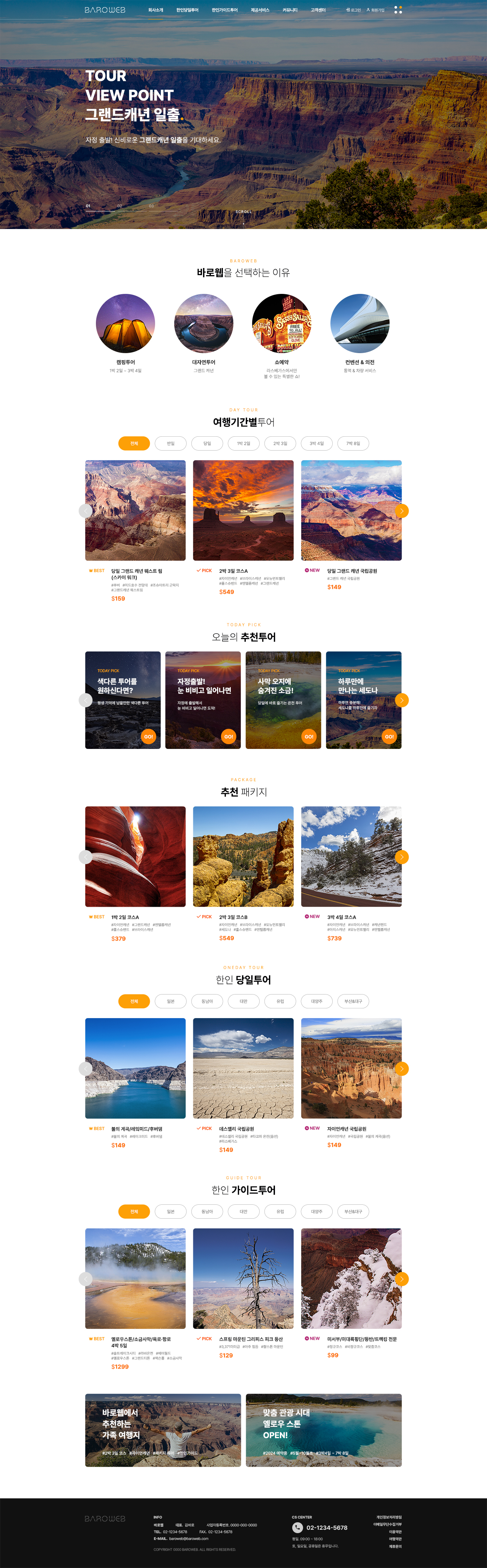Open the 회사소개 menu in the header

point(155,10)
